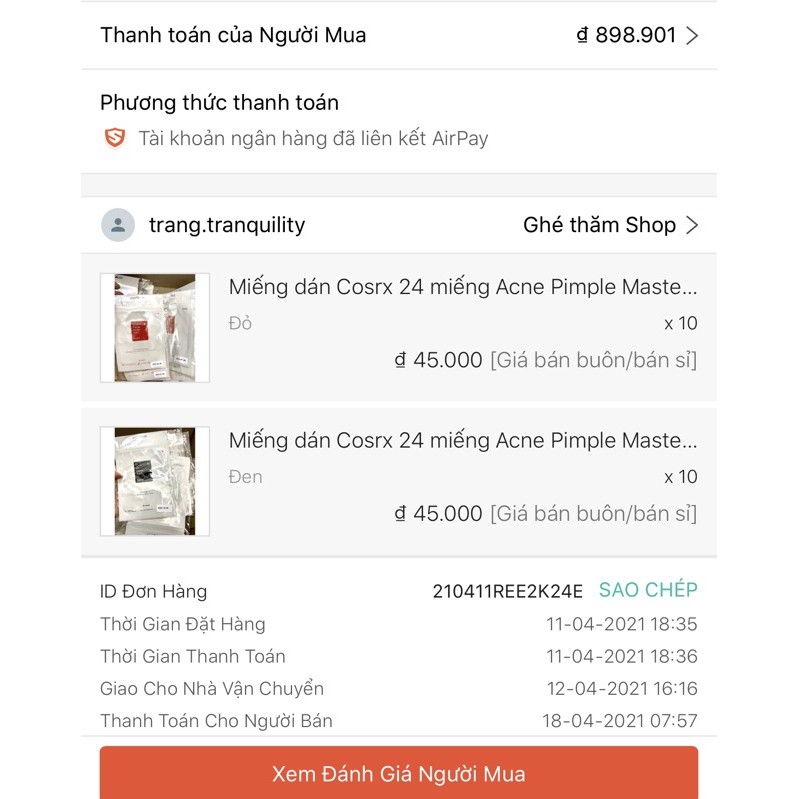
Task: Expand the Thanh toán của Người Mua details
Action: click(x=691, y=36)
